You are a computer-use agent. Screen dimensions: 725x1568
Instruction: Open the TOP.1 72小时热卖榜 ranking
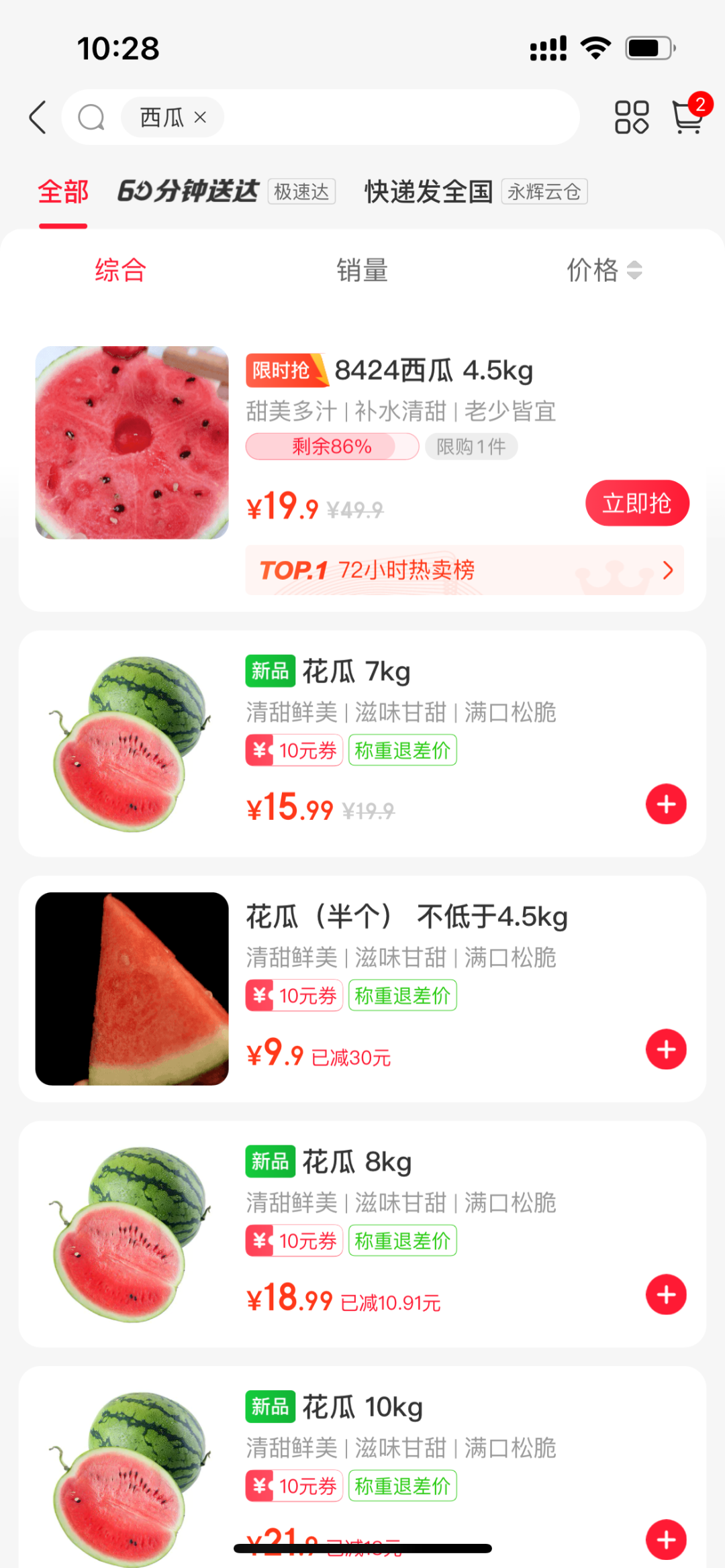[x=464, y=570]
